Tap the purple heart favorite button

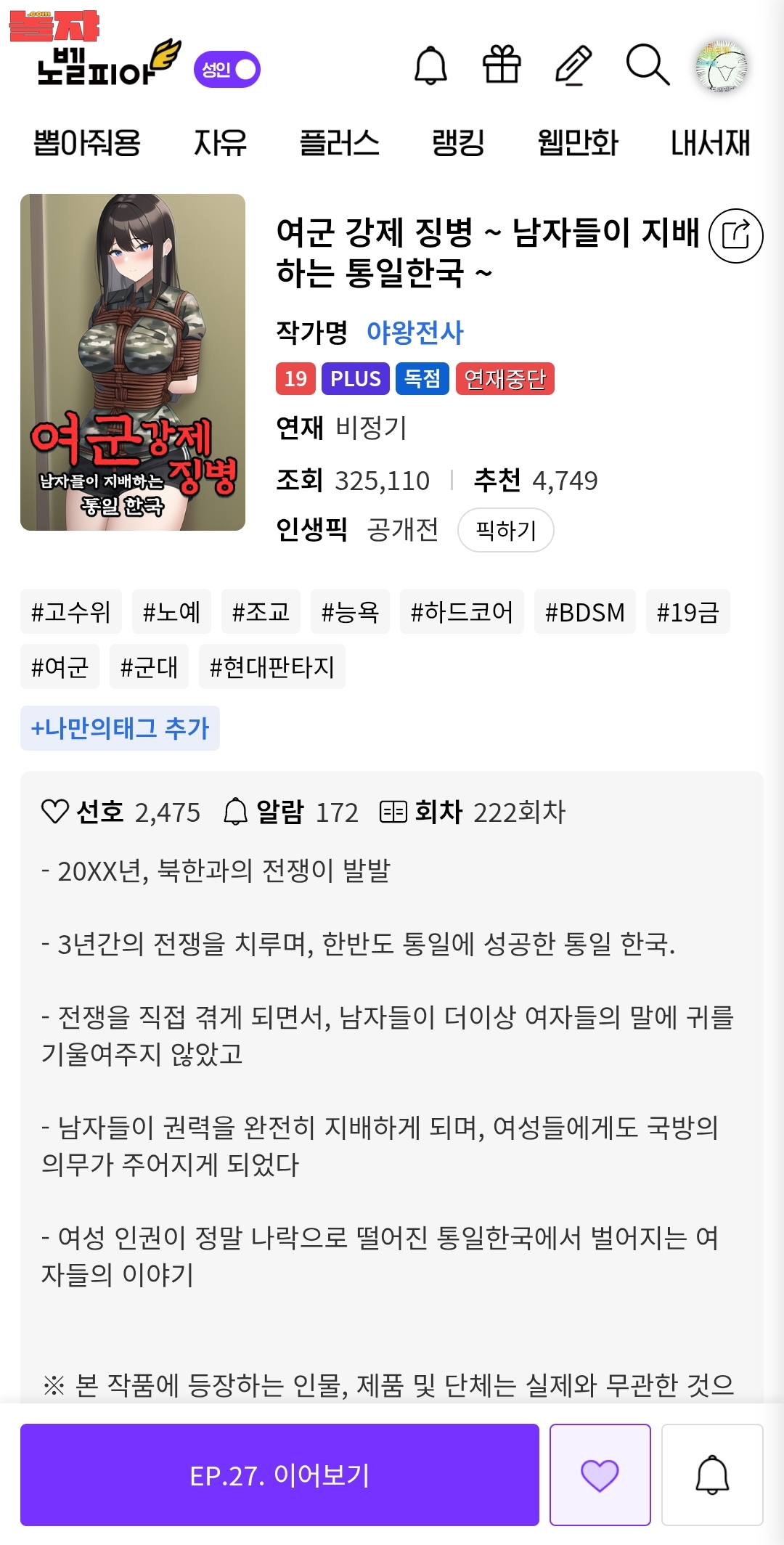point(600,1475)
